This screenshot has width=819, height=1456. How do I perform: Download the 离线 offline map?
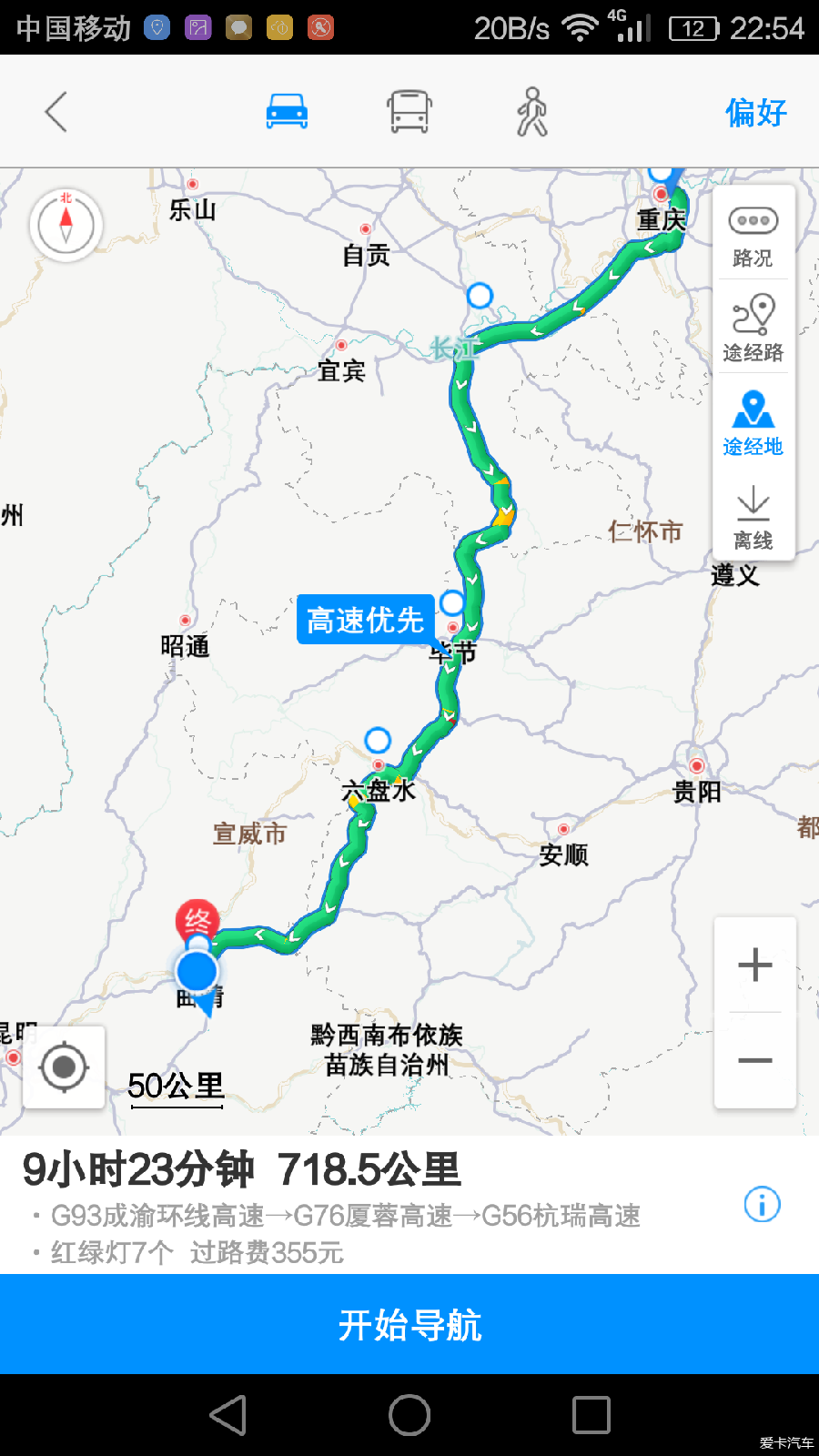(x=753, y=517)
